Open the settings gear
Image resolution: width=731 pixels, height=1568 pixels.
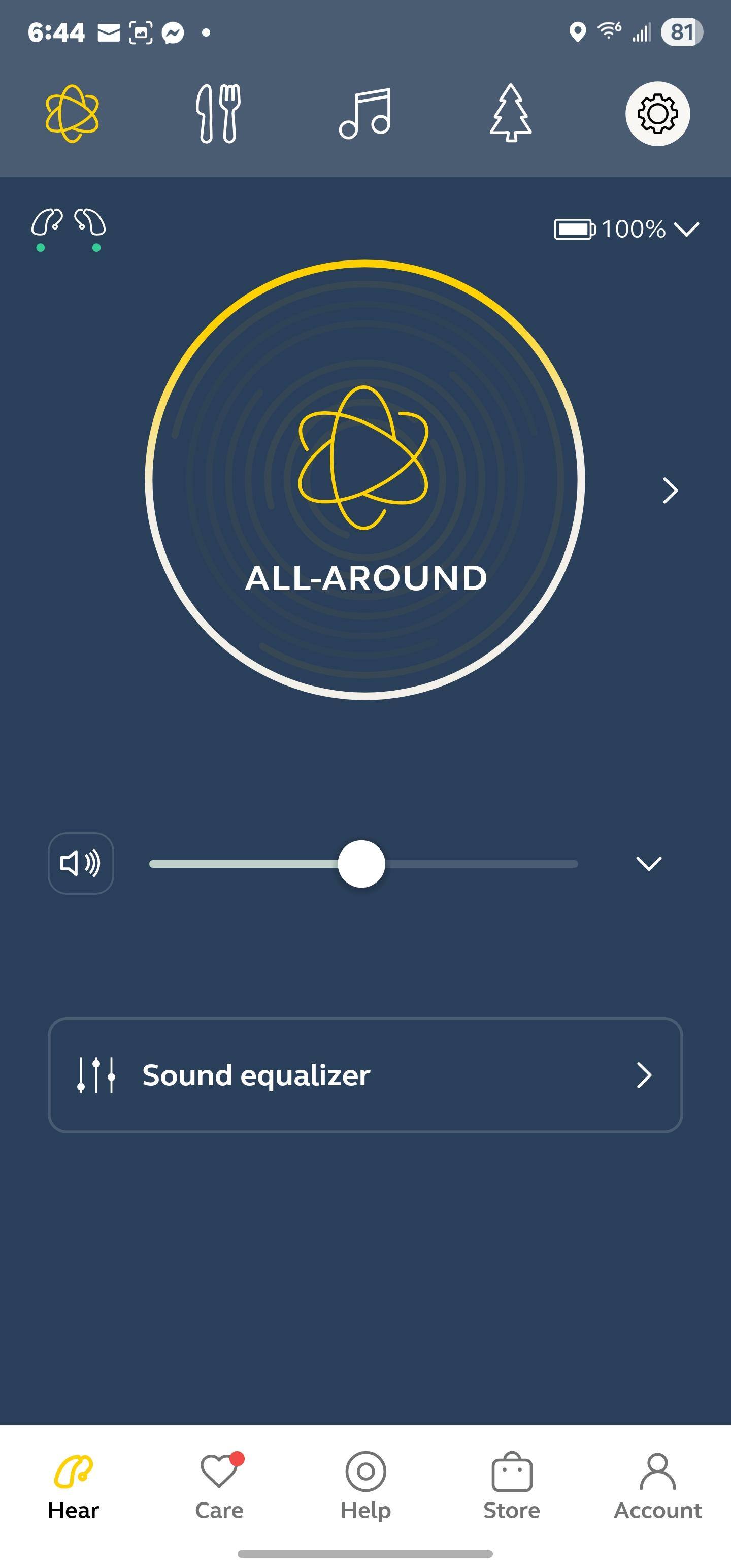(657, 114)
